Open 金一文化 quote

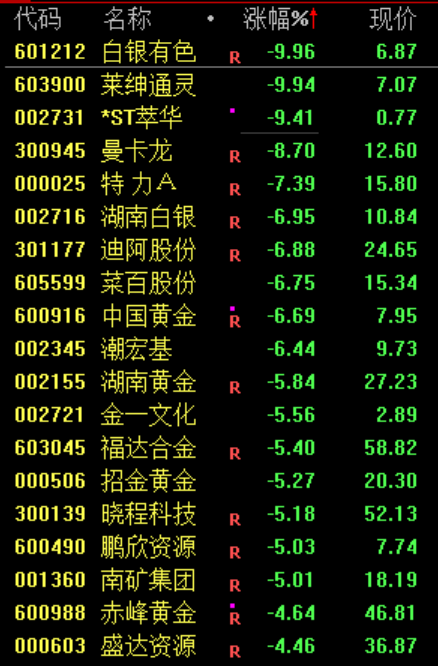pyautogui.click(x=219, y=415)
